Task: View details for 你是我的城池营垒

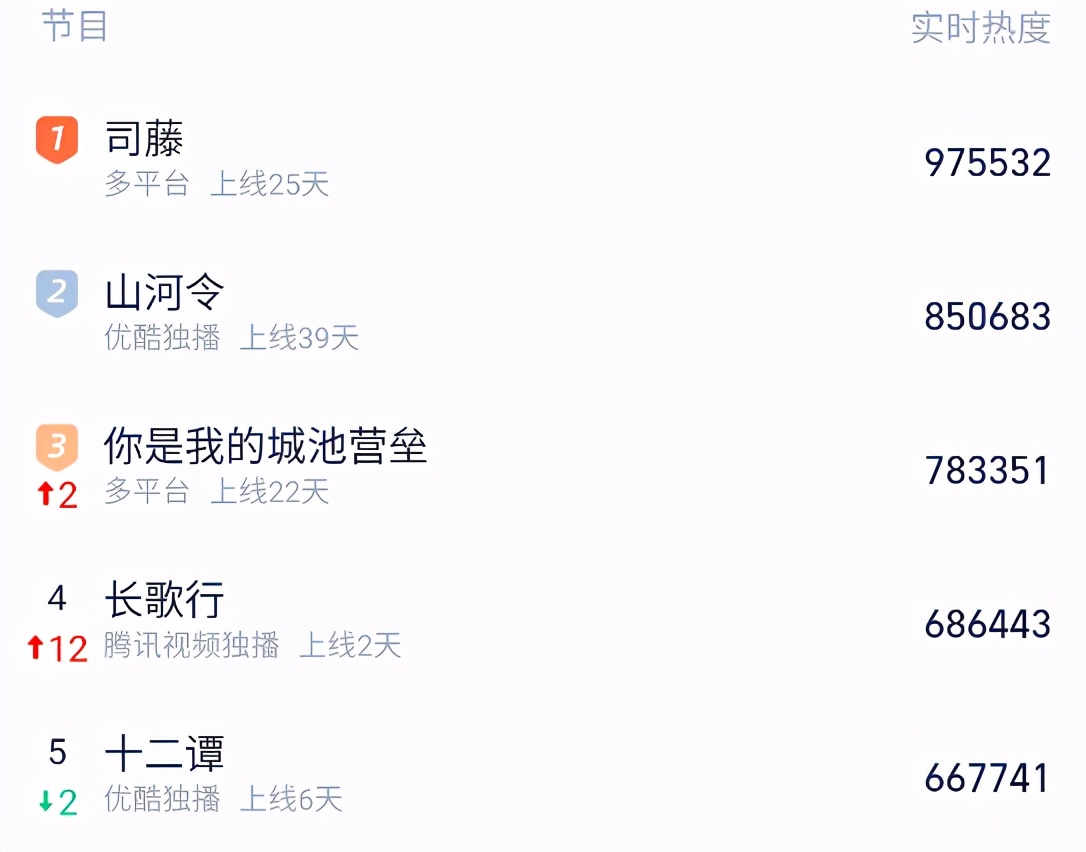Action: [266, 448]
